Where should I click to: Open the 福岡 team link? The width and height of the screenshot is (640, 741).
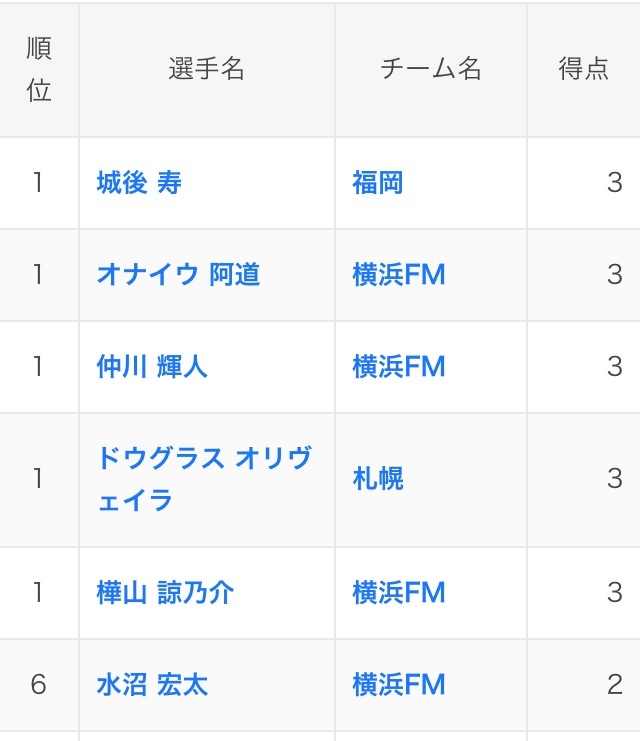coord(378,183)
